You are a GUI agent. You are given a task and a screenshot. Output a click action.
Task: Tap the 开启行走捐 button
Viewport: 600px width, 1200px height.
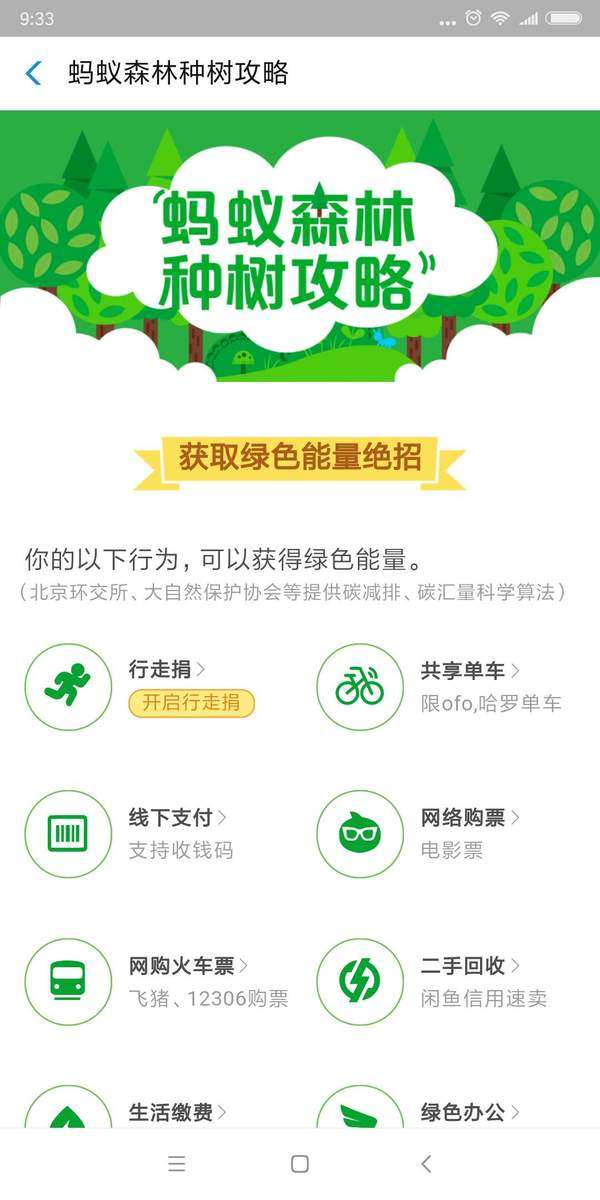(x=191, y=703)
